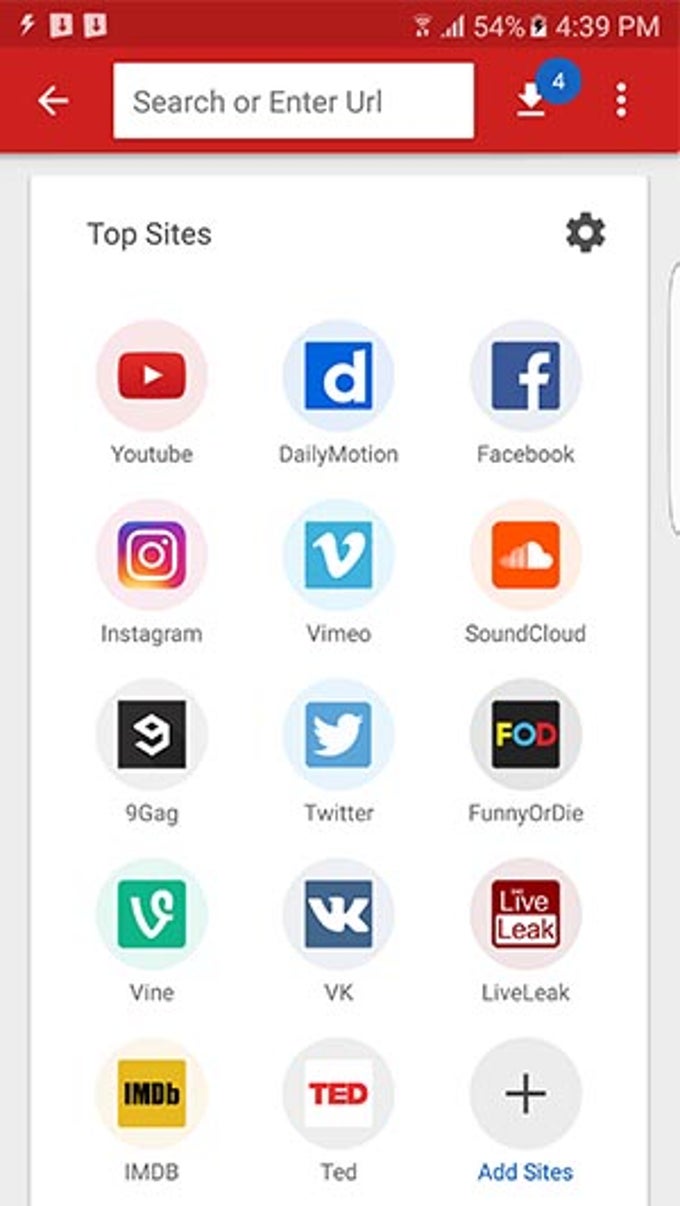The height and width of the screenshot is (1206, 680).
Task: Open Top Sites settings gear
Action: [585, 233]
